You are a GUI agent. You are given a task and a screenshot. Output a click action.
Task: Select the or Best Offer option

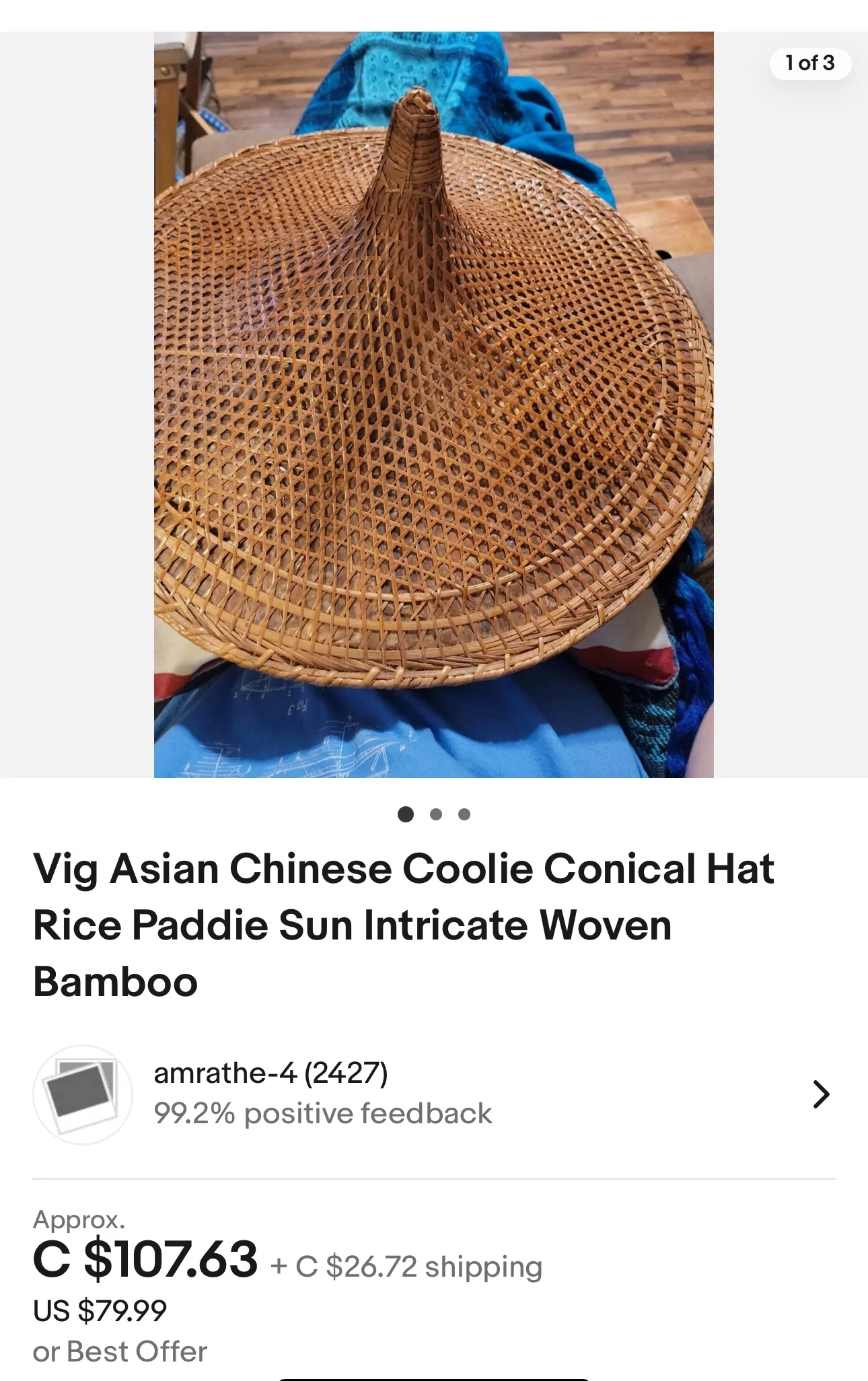(x=120, y=1351)
